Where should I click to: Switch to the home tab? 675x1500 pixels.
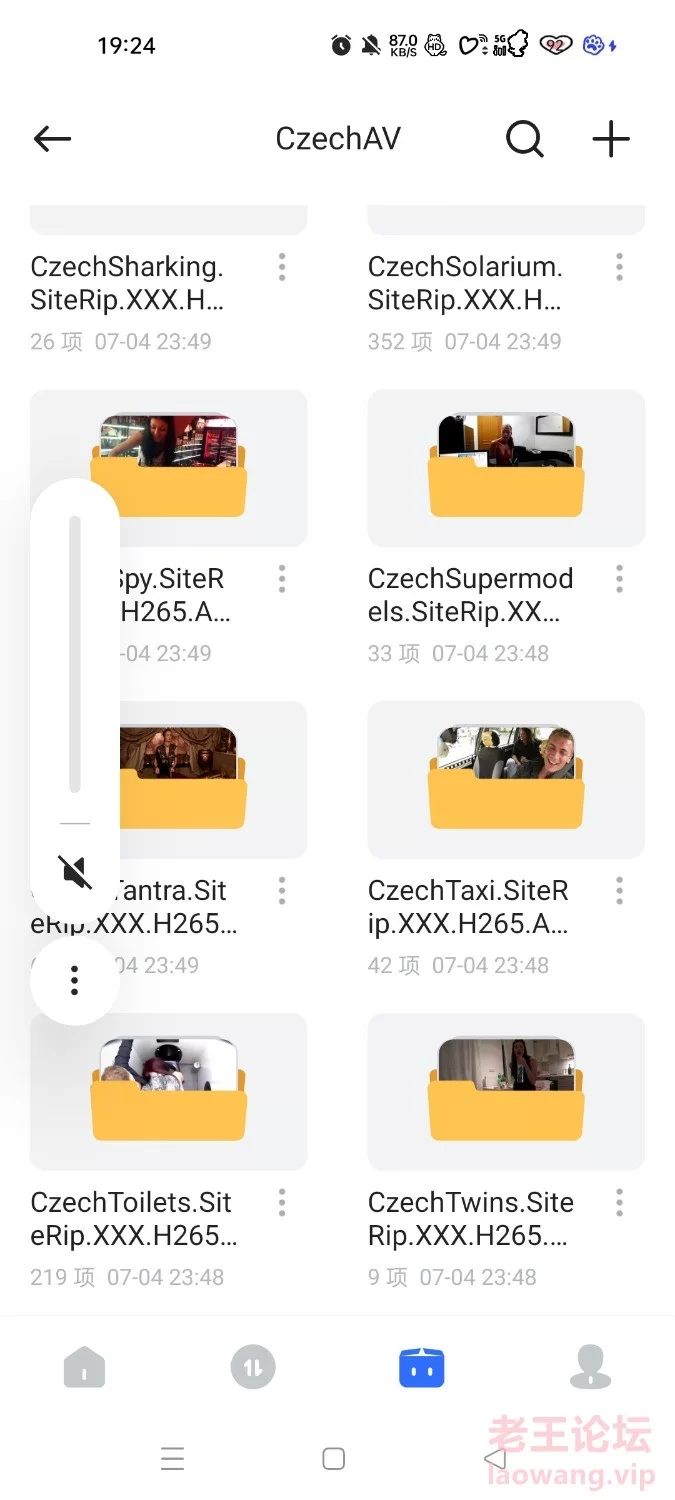pos(84,1366)
